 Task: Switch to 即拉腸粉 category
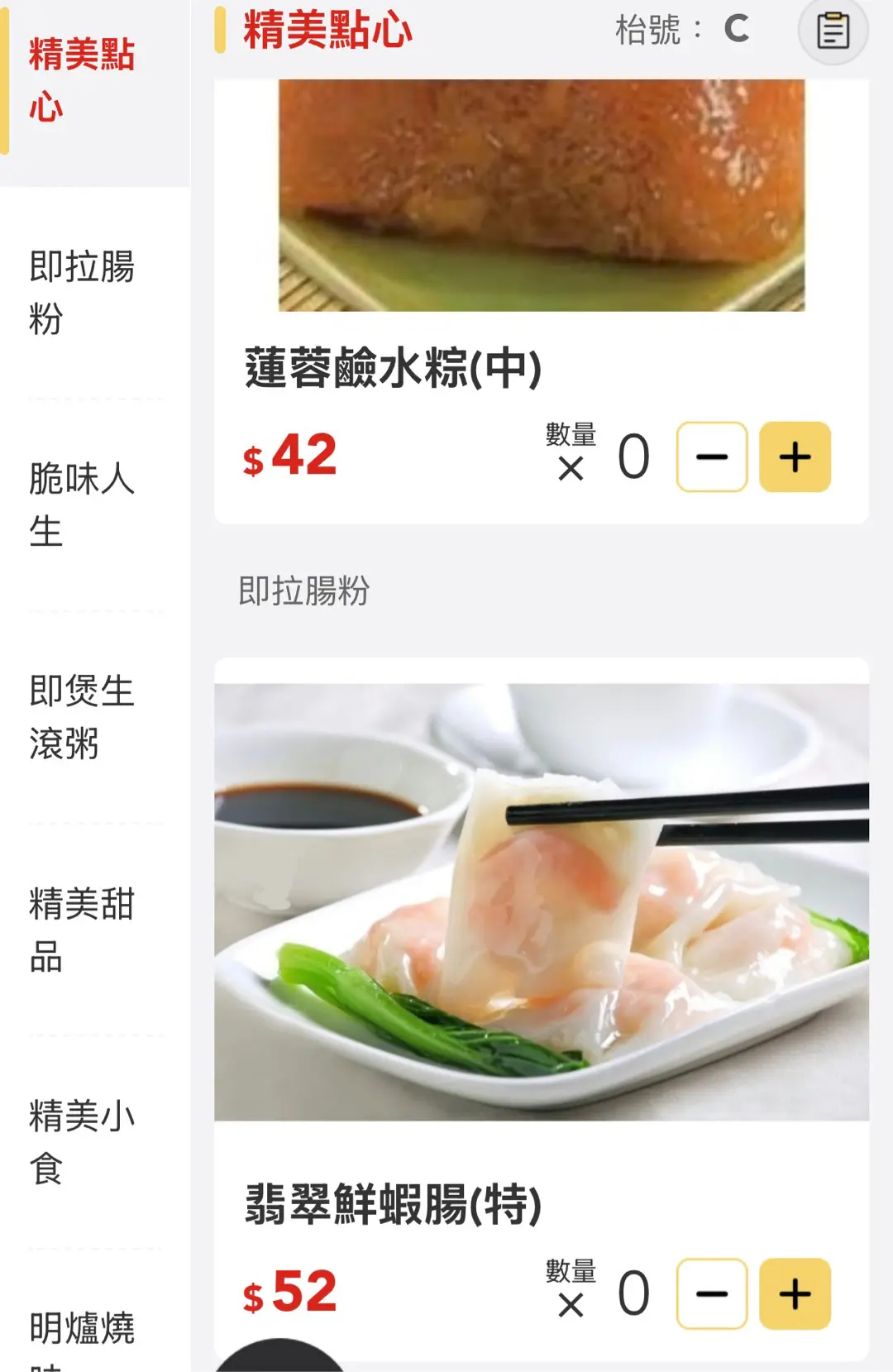click(81, 293)
